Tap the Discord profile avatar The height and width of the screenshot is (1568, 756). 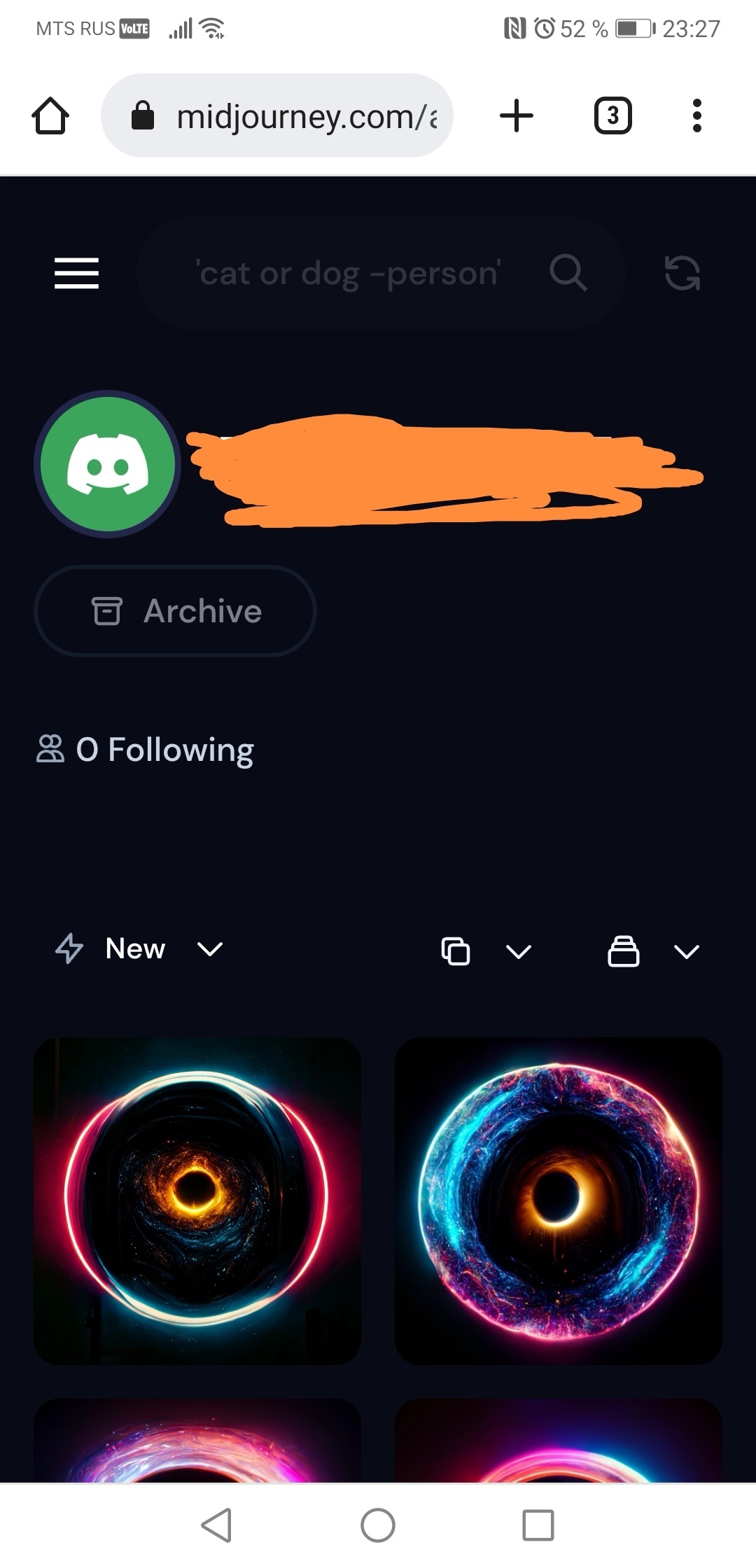108,464
